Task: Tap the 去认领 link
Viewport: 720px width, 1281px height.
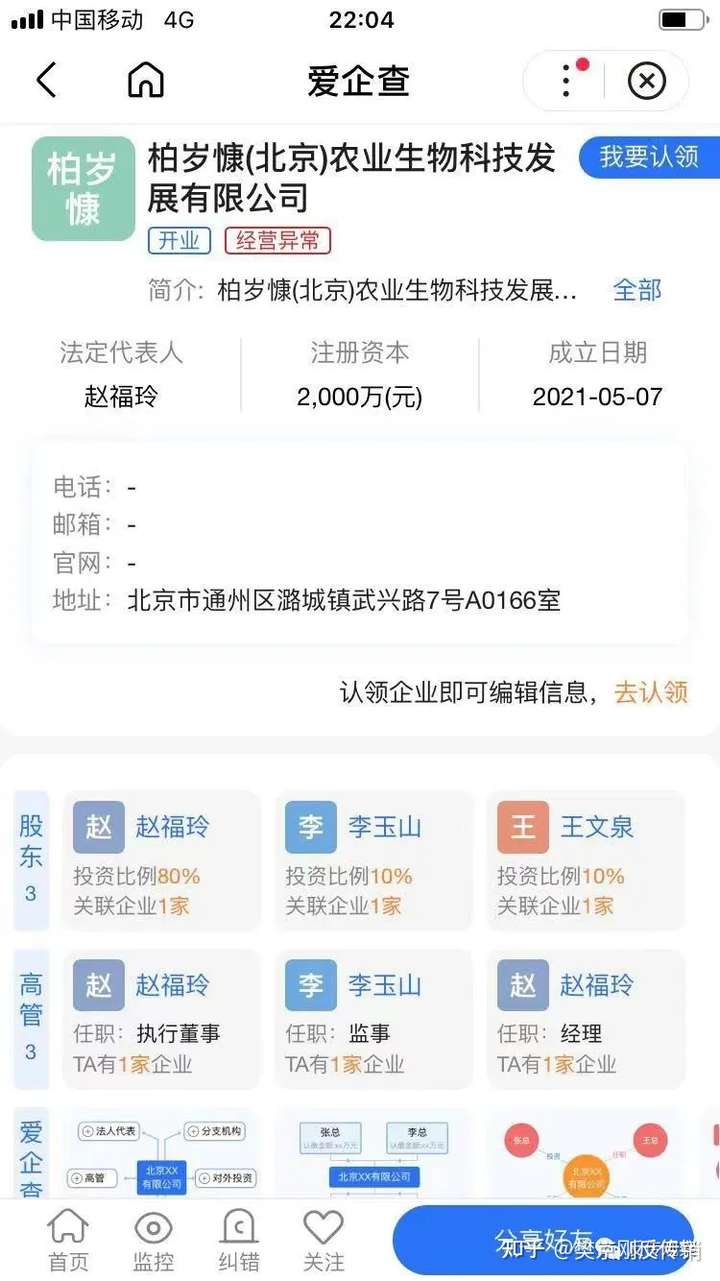Action: click(x=651, y=692)
